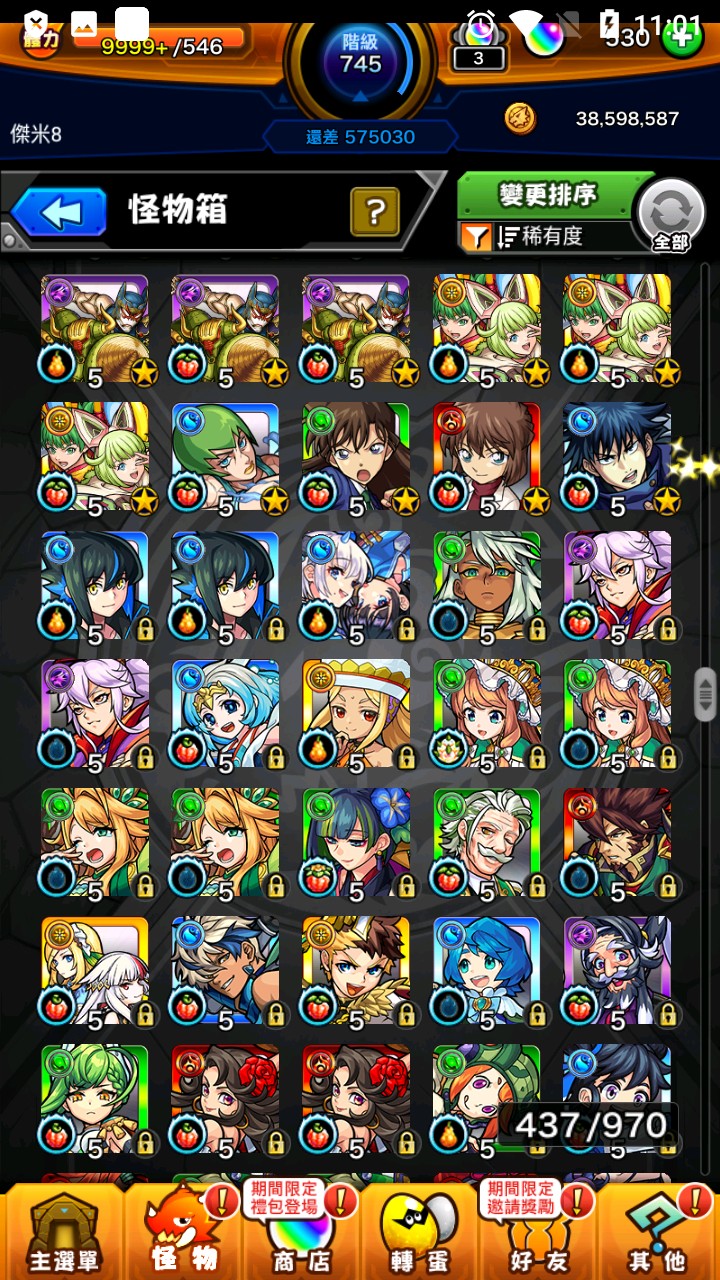Open the question mark help button
This screenshot has height=1280, width=720.
pyautogui.click(x=375, y=211)
